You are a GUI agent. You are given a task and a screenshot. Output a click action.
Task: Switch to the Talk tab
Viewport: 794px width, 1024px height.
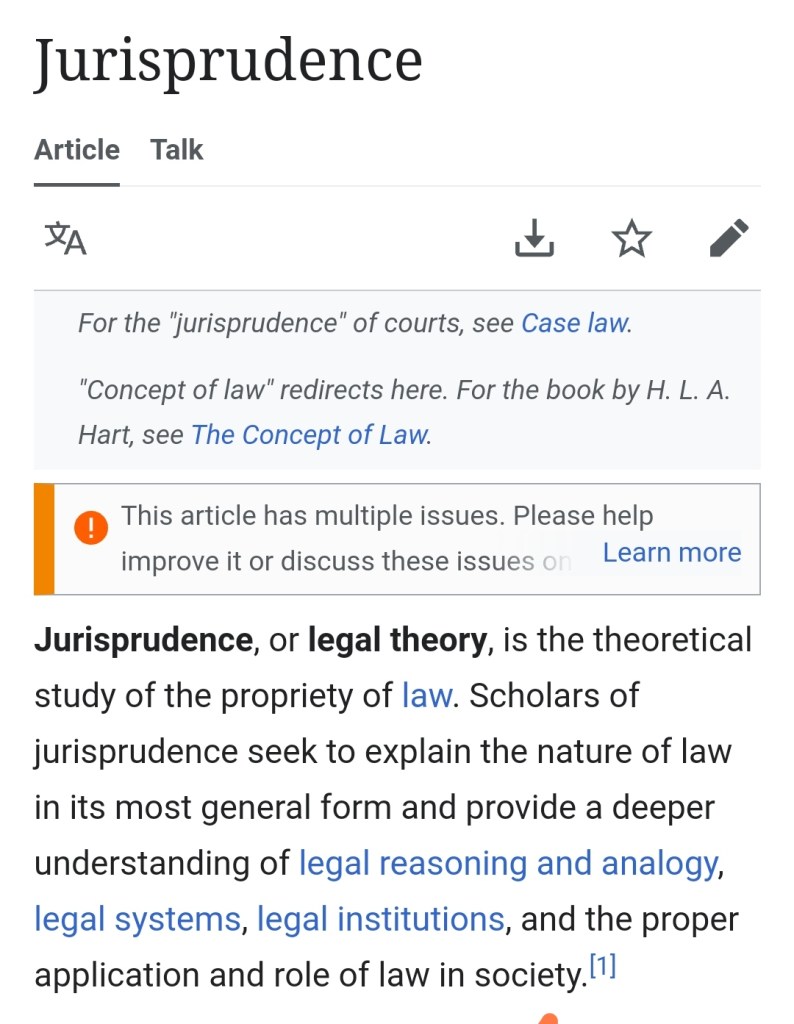click(176, 150)
